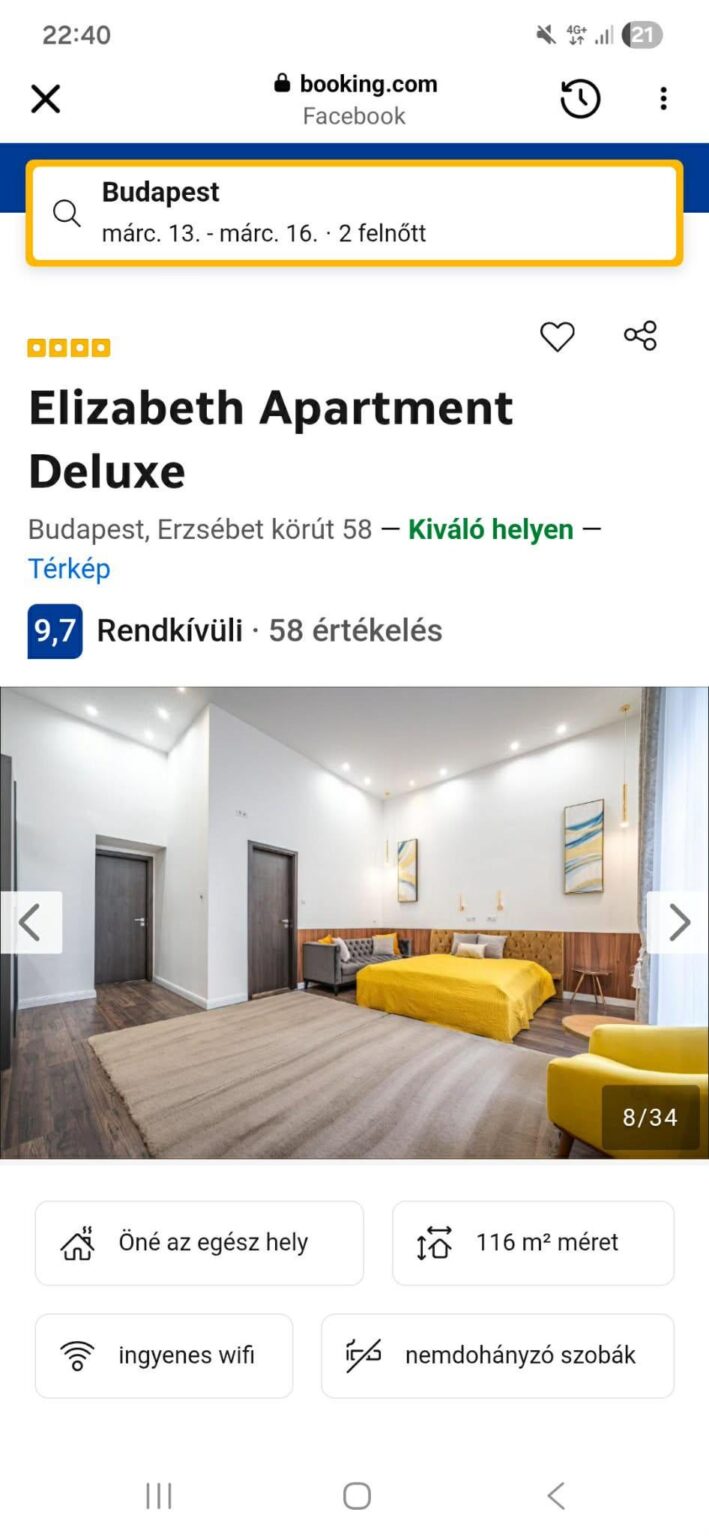Go back with system navigation arrow
This screenshot has height=1536, width=709.
[x=556, y=1496]
